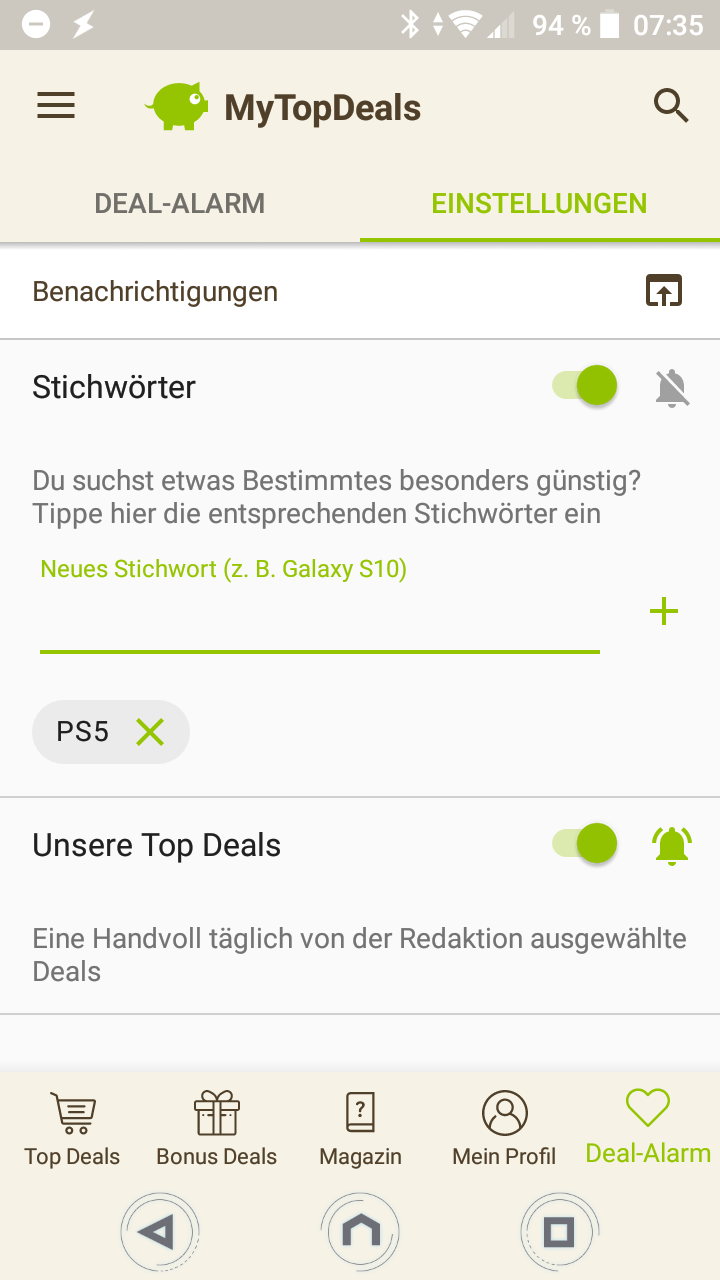Open the Bonus Deals section
The width and height of the screenshot is (720, 1280).
click(217, 1130)
